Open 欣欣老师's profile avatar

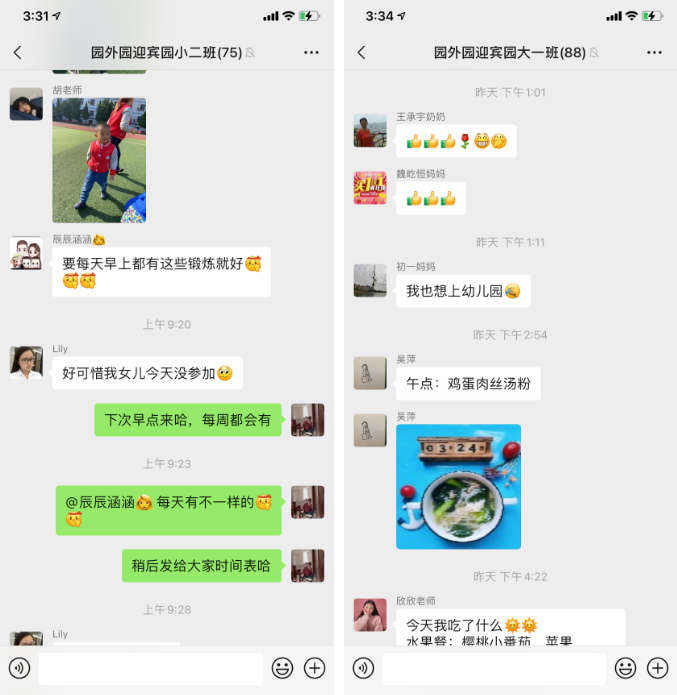(x=370, y=615)
